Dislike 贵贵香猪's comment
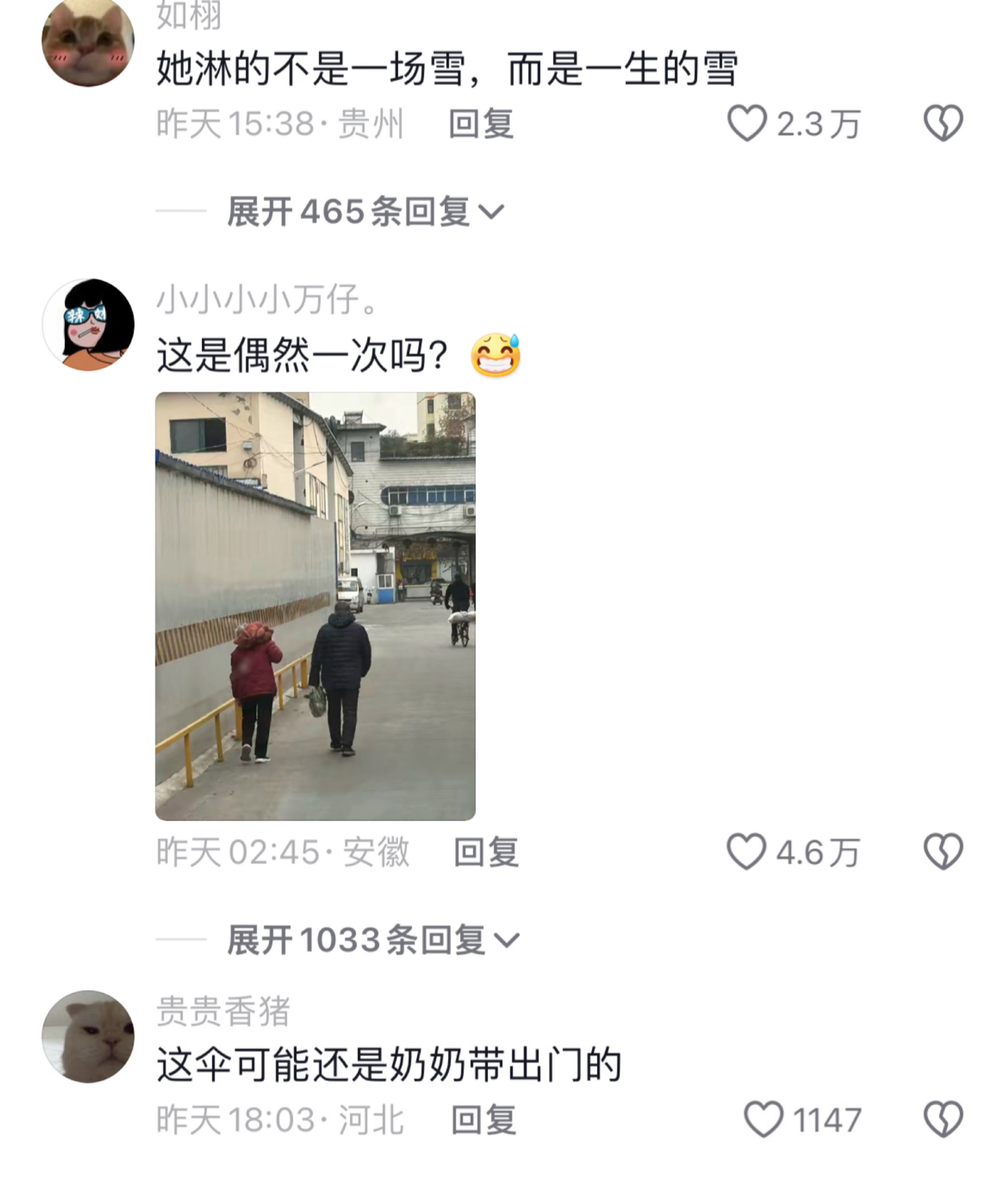 pos(942,1120)
